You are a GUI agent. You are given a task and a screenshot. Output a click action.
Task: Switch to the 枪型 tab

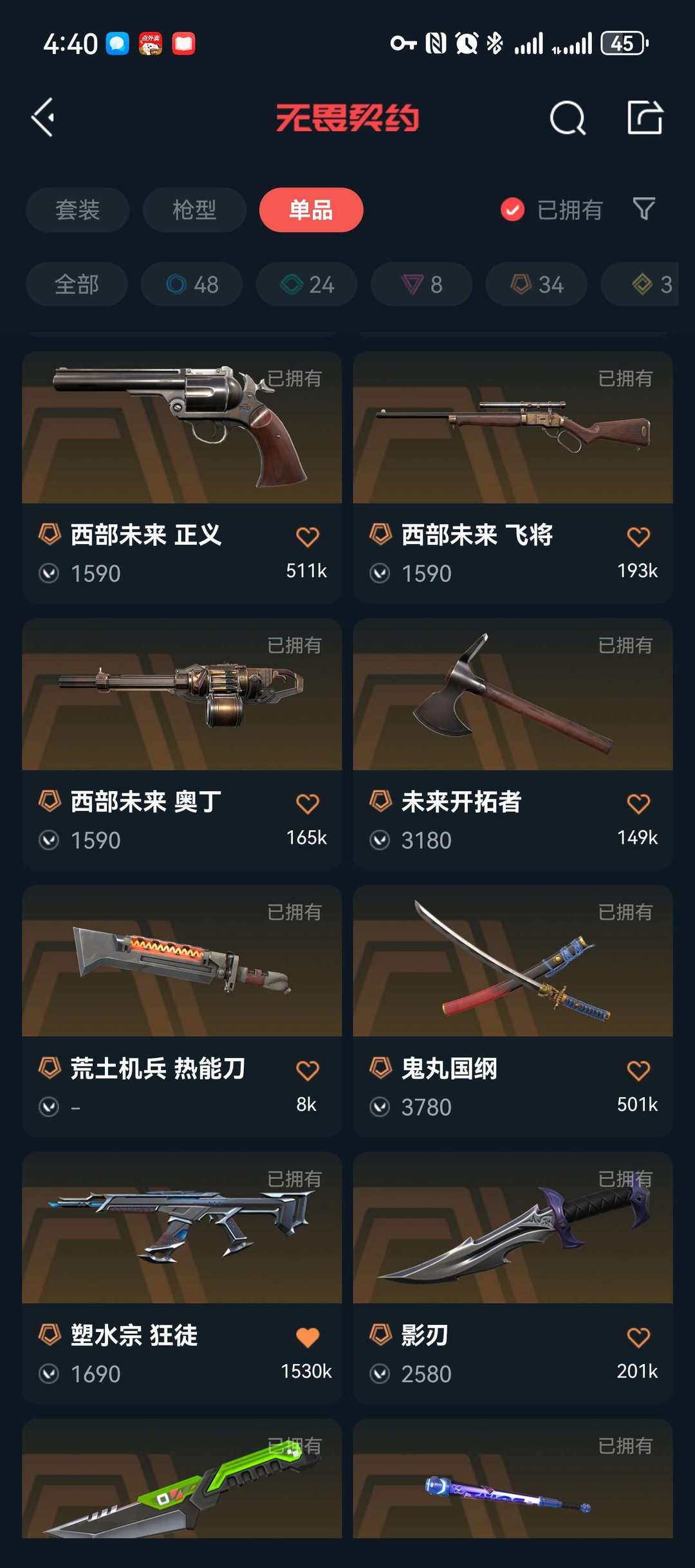(194, 210)
